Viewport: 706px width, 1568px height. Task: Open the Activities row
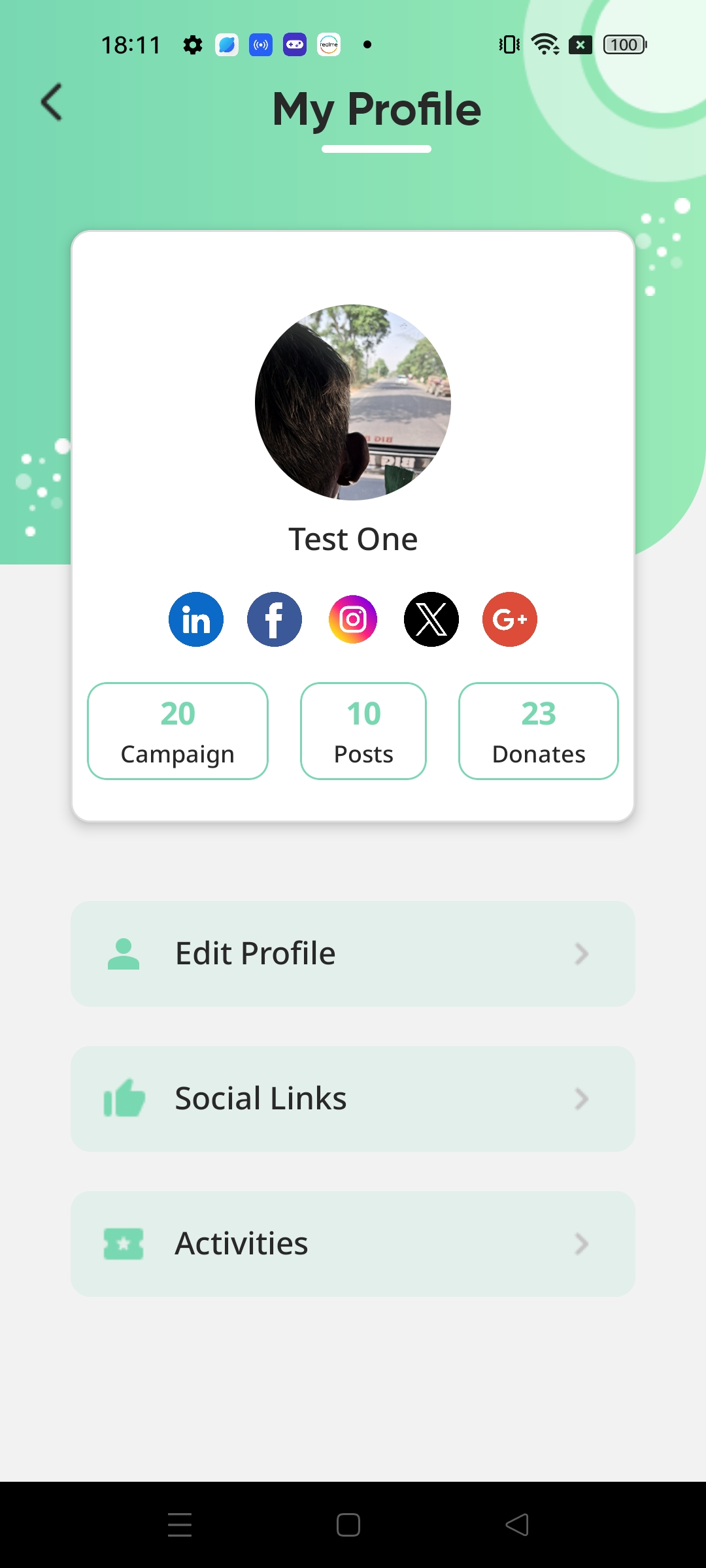pyautogui.click(x=353, y=1244)
